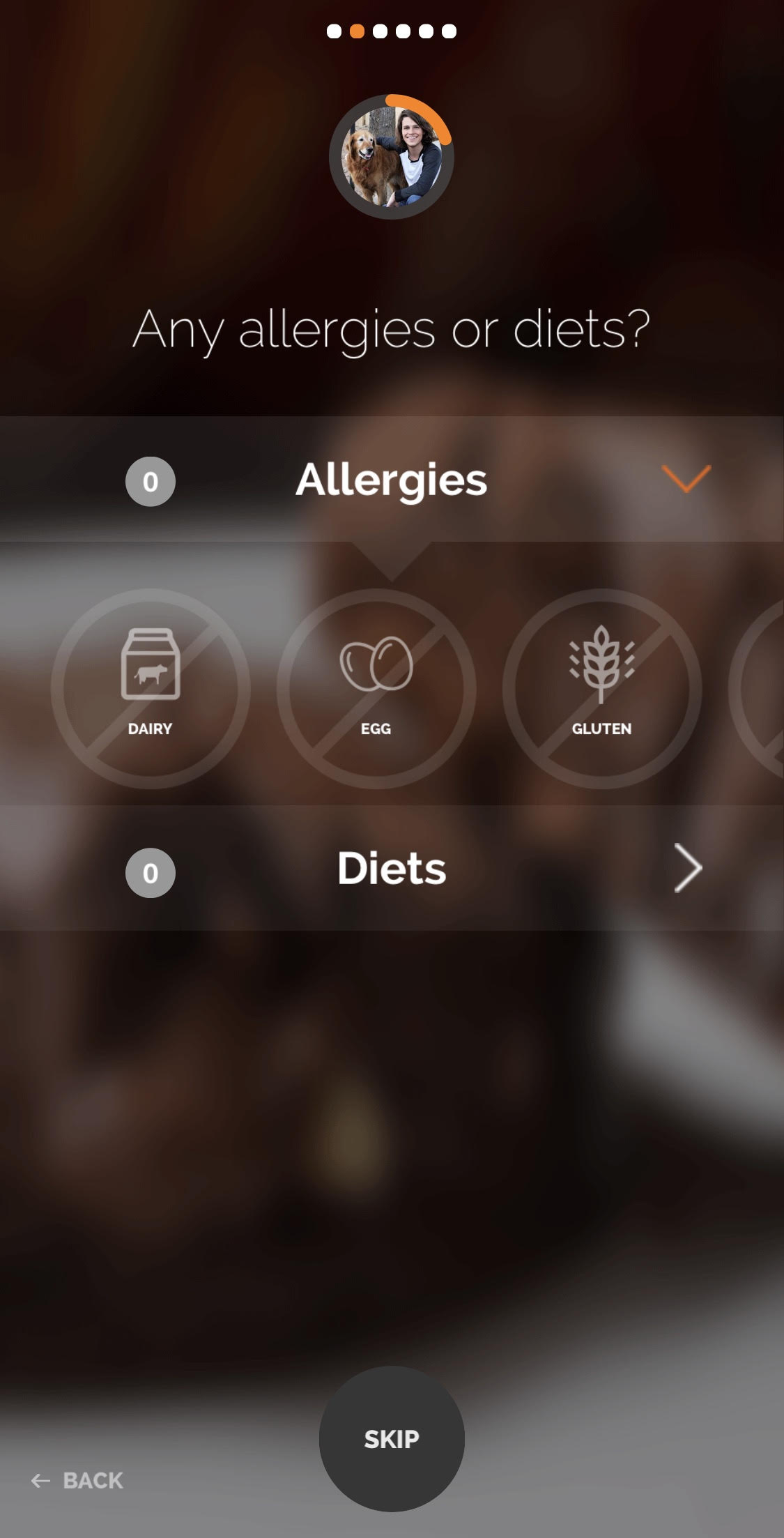This screenshot has width=784, height=1538.
Task: Collapse the Allergies section
Action: coord(686,480)
